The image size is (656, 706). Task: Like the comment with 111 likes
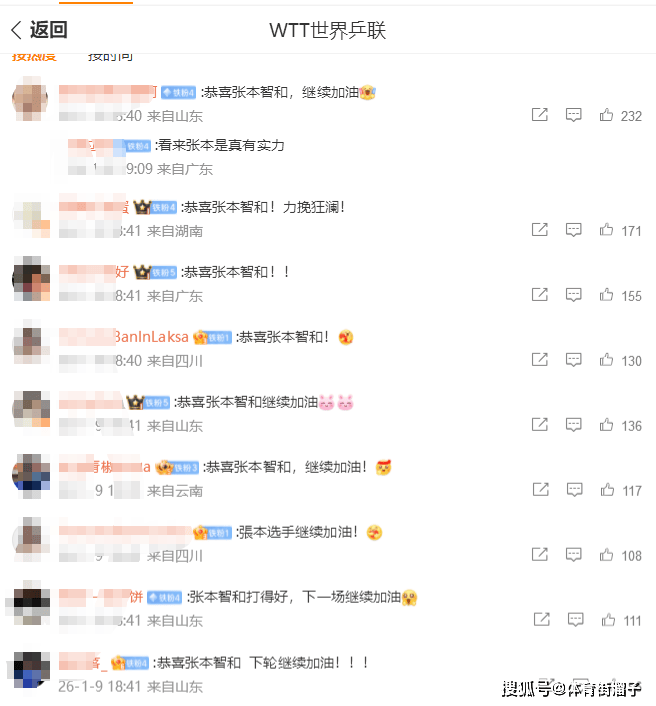click(606, 620)
